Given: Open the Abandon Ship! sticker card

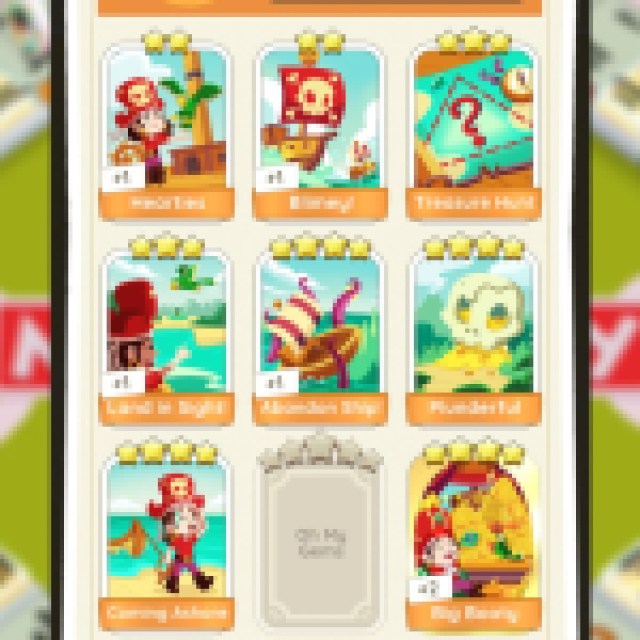Looking at the screenshot, I should pyautogui.click(x=320, y=330).
